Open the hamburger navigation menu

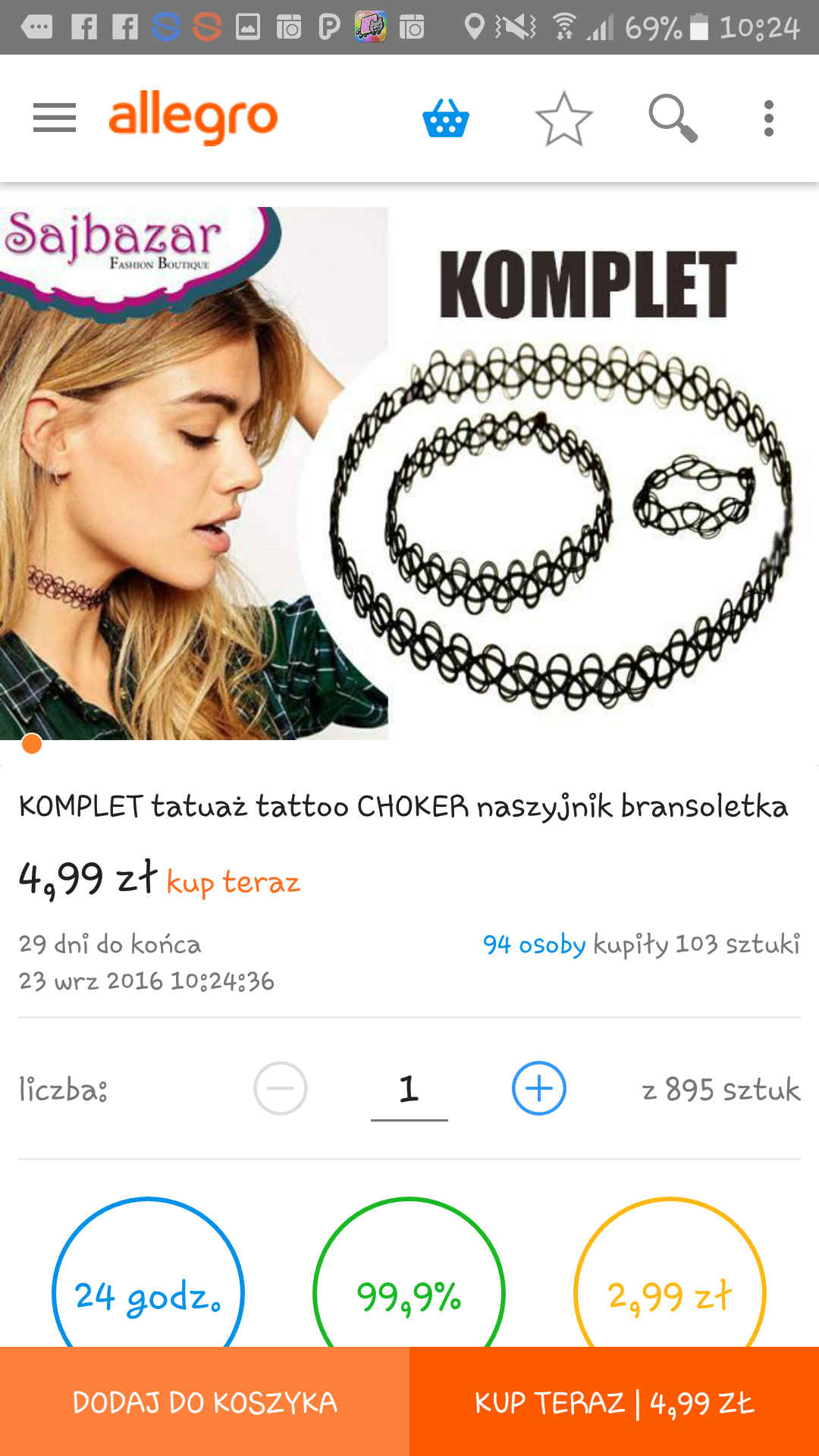pyautogui.click(x=55, y=118)
